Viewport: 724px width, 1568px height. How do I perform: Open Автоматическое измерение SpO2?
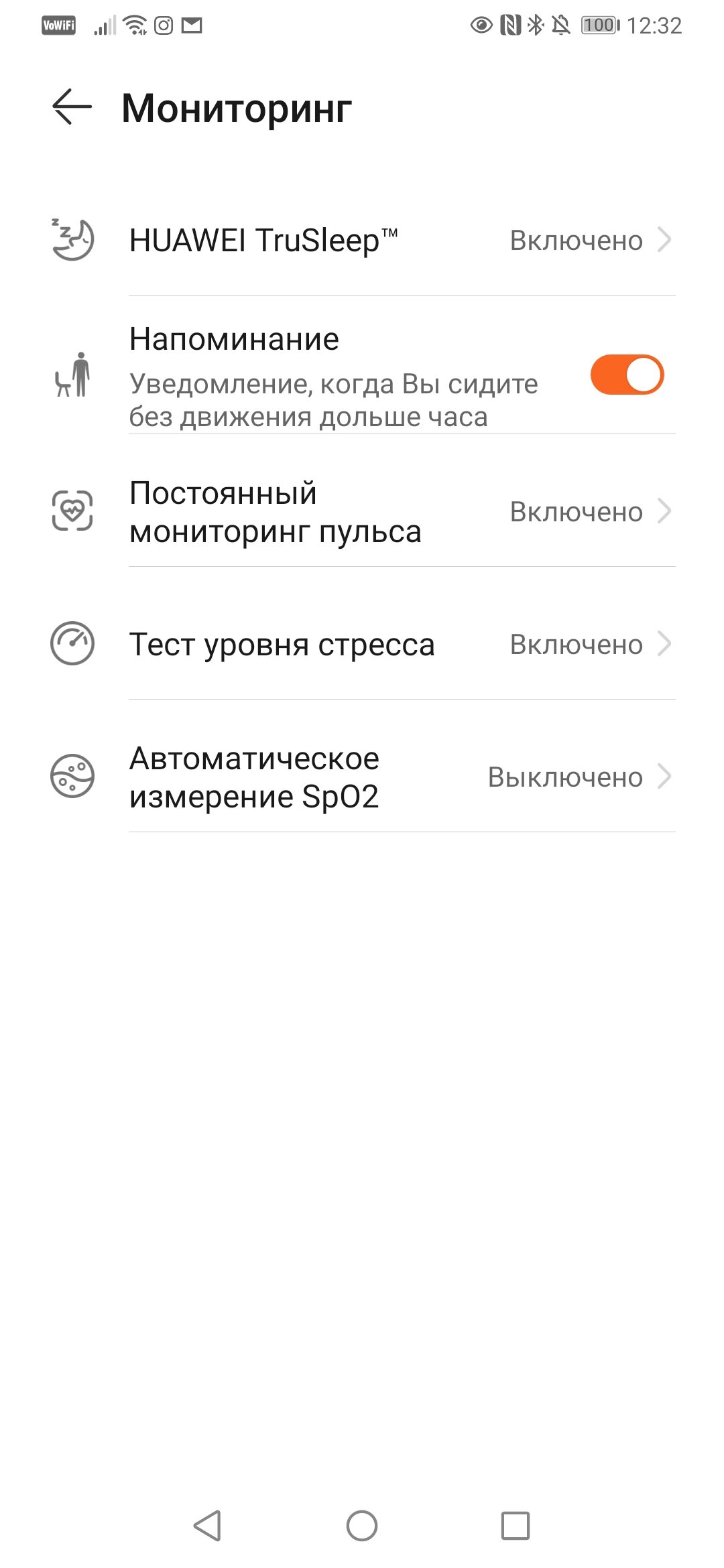tap(362, 777)
